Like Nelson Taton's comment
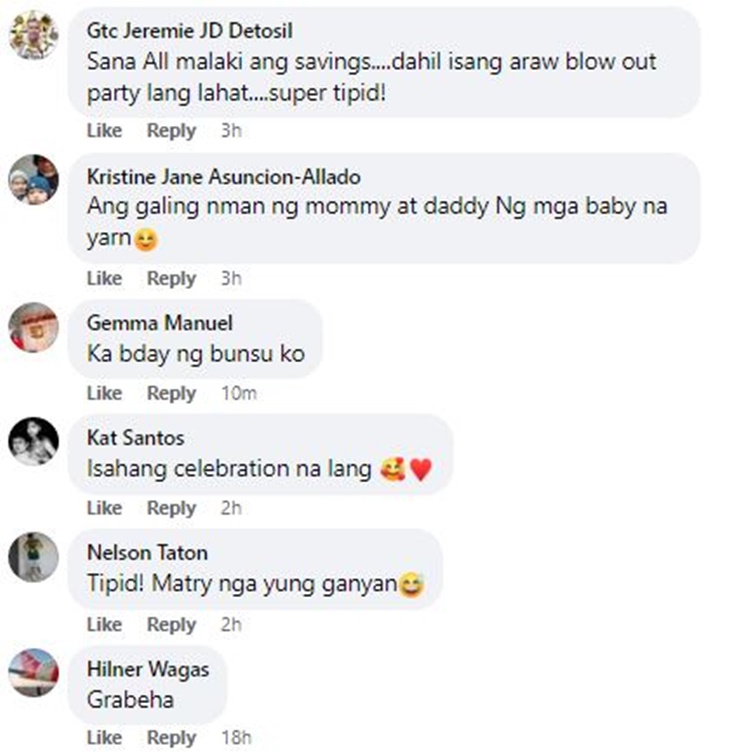 (104, 624)
